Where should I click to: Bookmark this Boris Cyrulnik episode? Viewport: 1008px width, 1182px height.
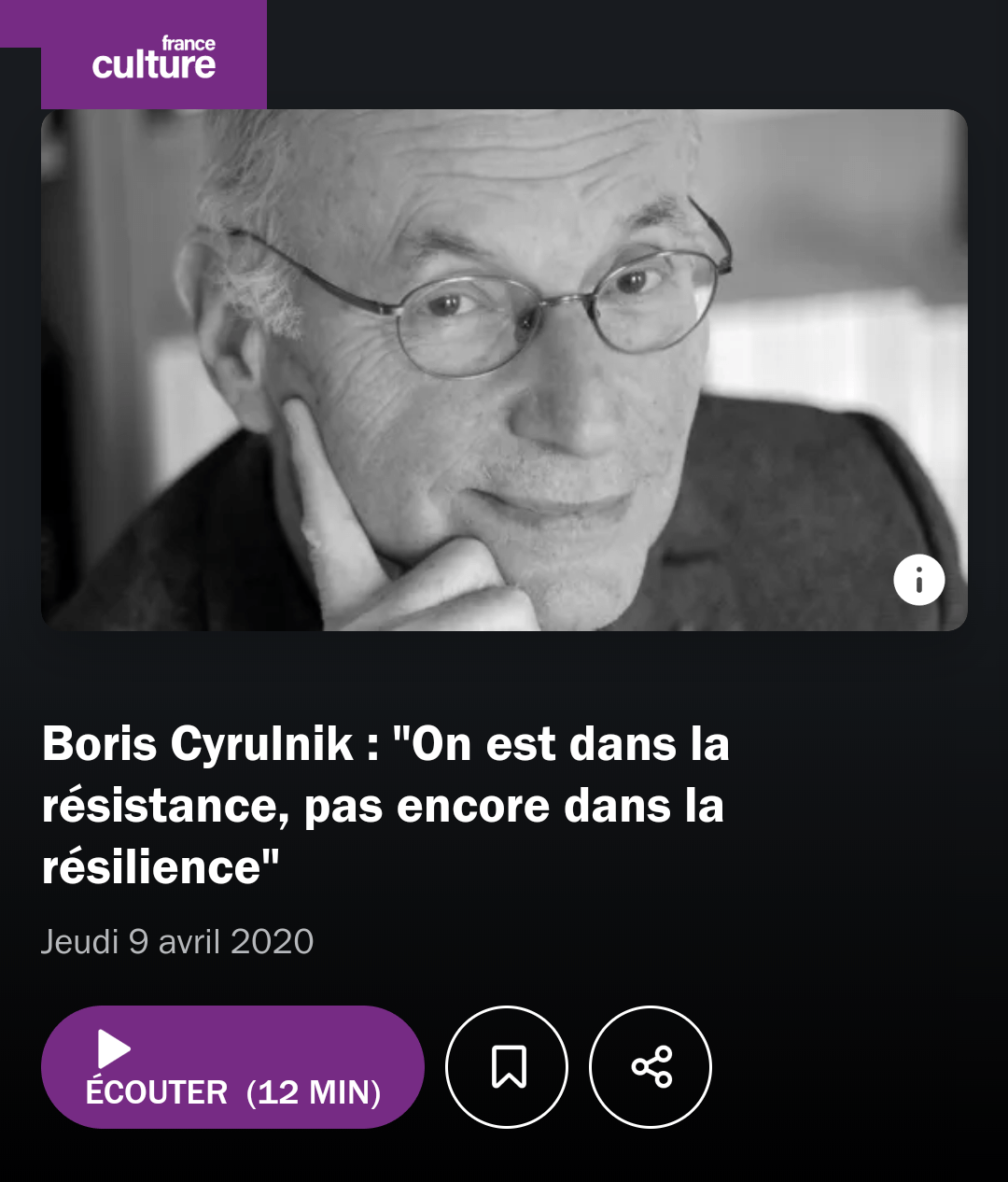point(507,1067)
